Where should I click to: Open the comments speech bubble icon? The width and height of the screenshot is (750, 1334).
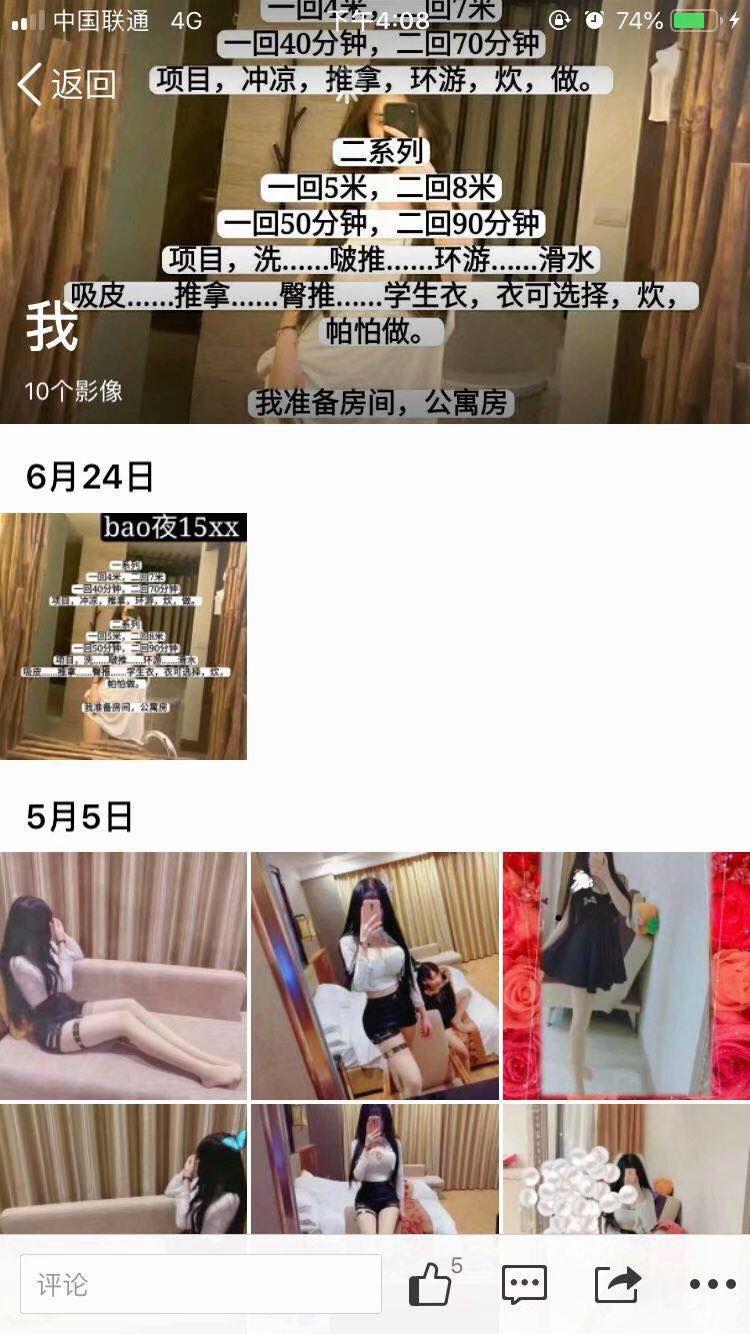524,1284
